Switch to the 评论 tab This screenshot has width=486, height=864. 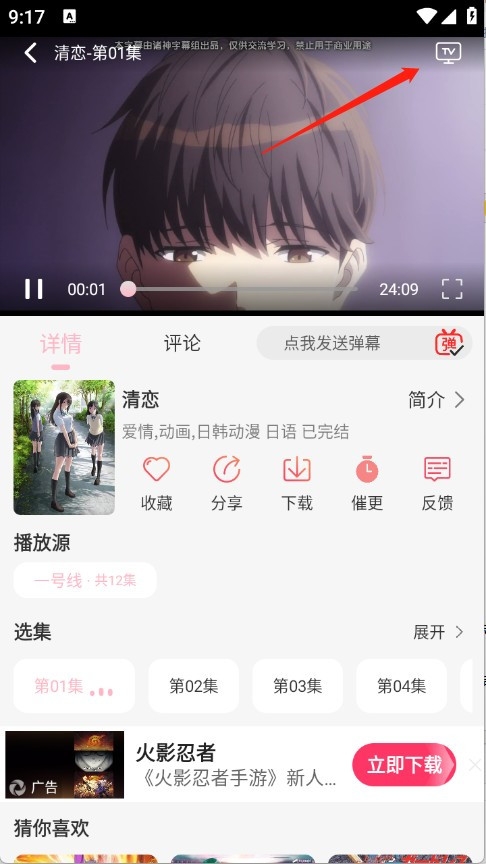[182, 343]
